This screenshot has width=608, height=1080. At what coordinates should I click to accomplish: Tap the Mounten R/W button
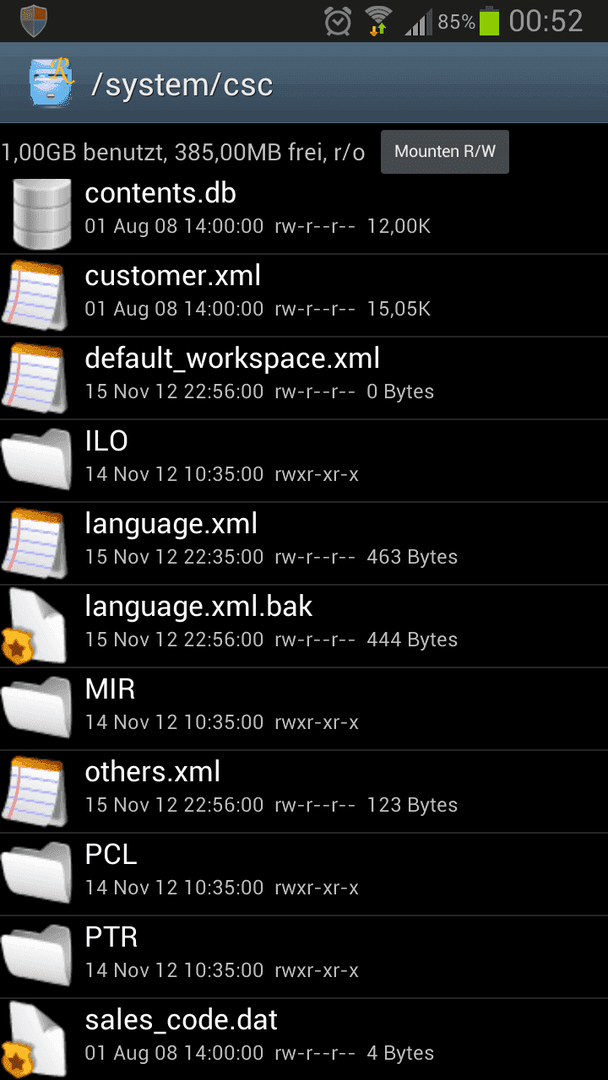445,152
